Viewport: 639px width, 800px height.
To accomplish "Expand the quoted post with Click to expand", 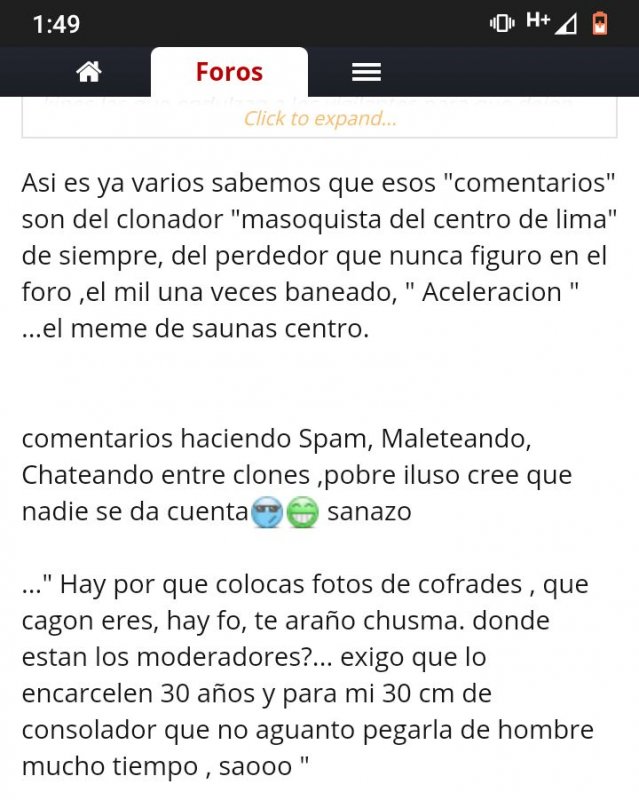I will click(320, 119).
